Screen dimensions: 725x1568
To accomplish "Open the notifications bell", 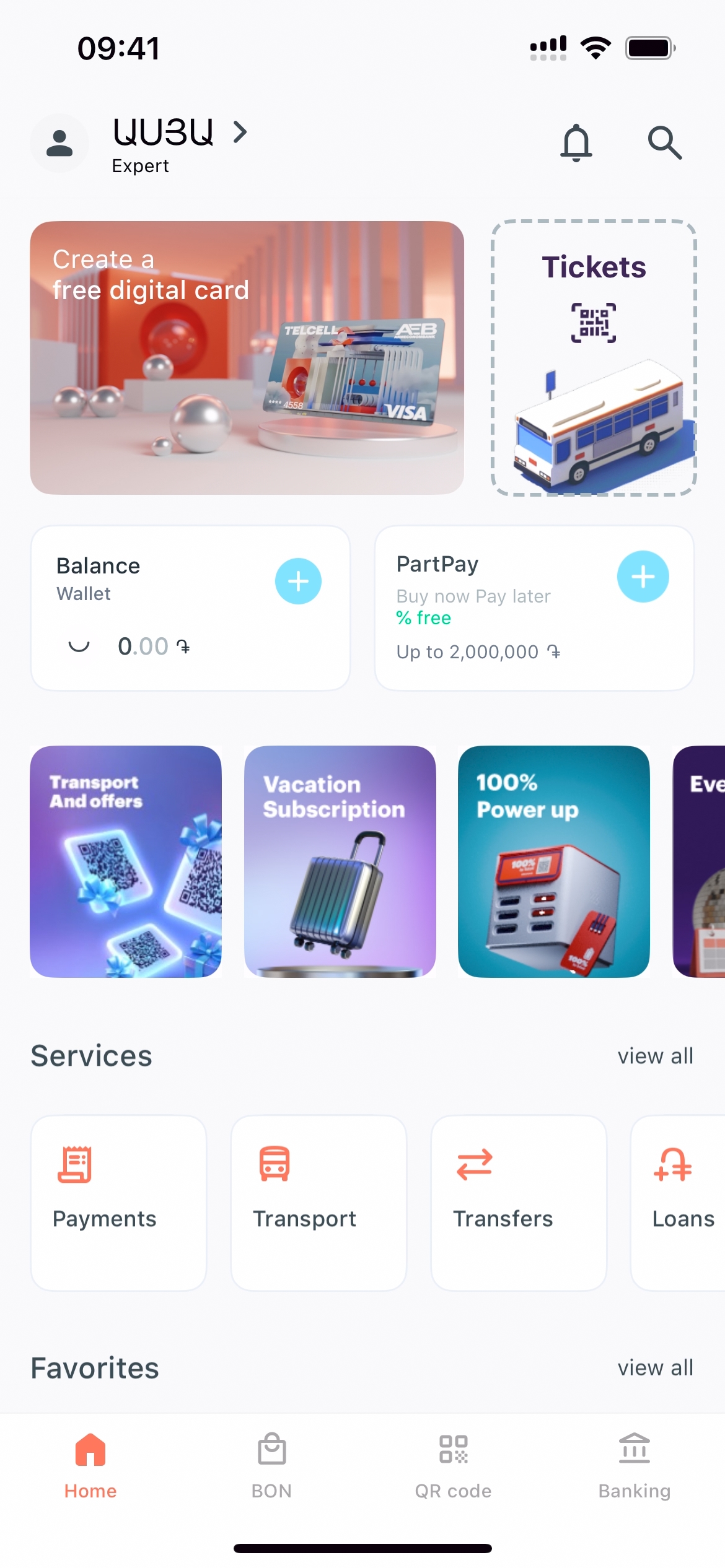I will 576,143.
